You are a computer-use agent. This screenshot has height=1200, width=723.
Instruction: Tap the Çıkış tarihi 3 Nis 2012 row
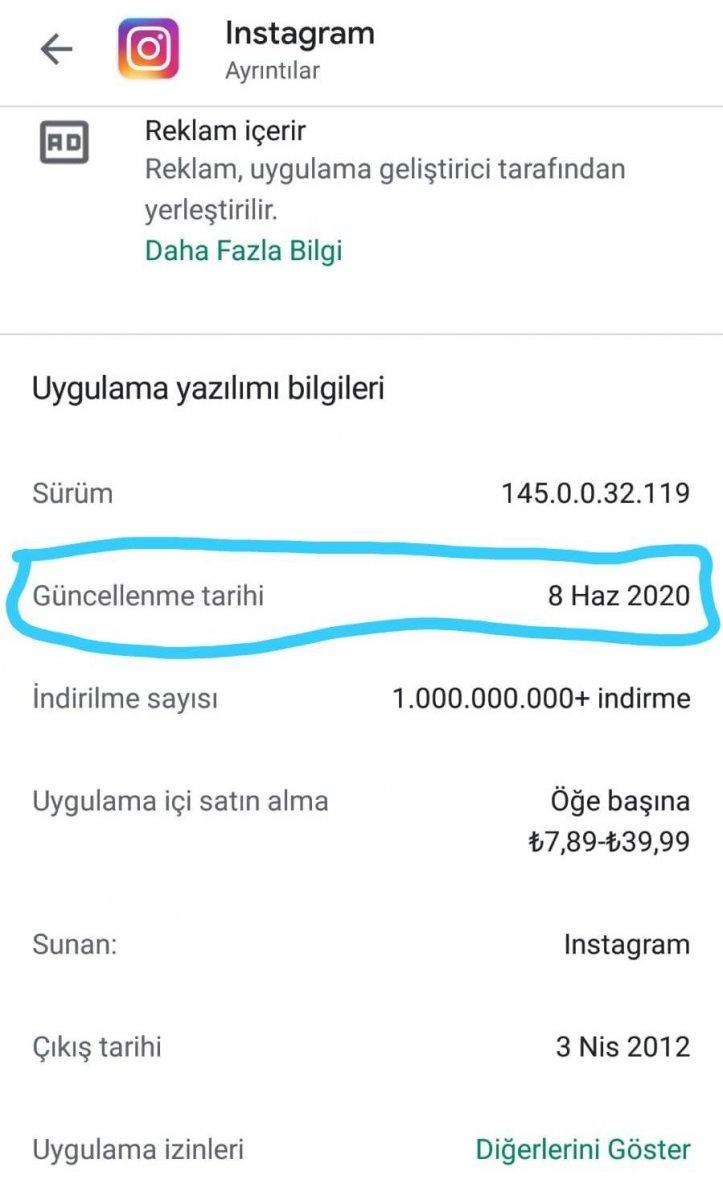(x=360, y=1047)
